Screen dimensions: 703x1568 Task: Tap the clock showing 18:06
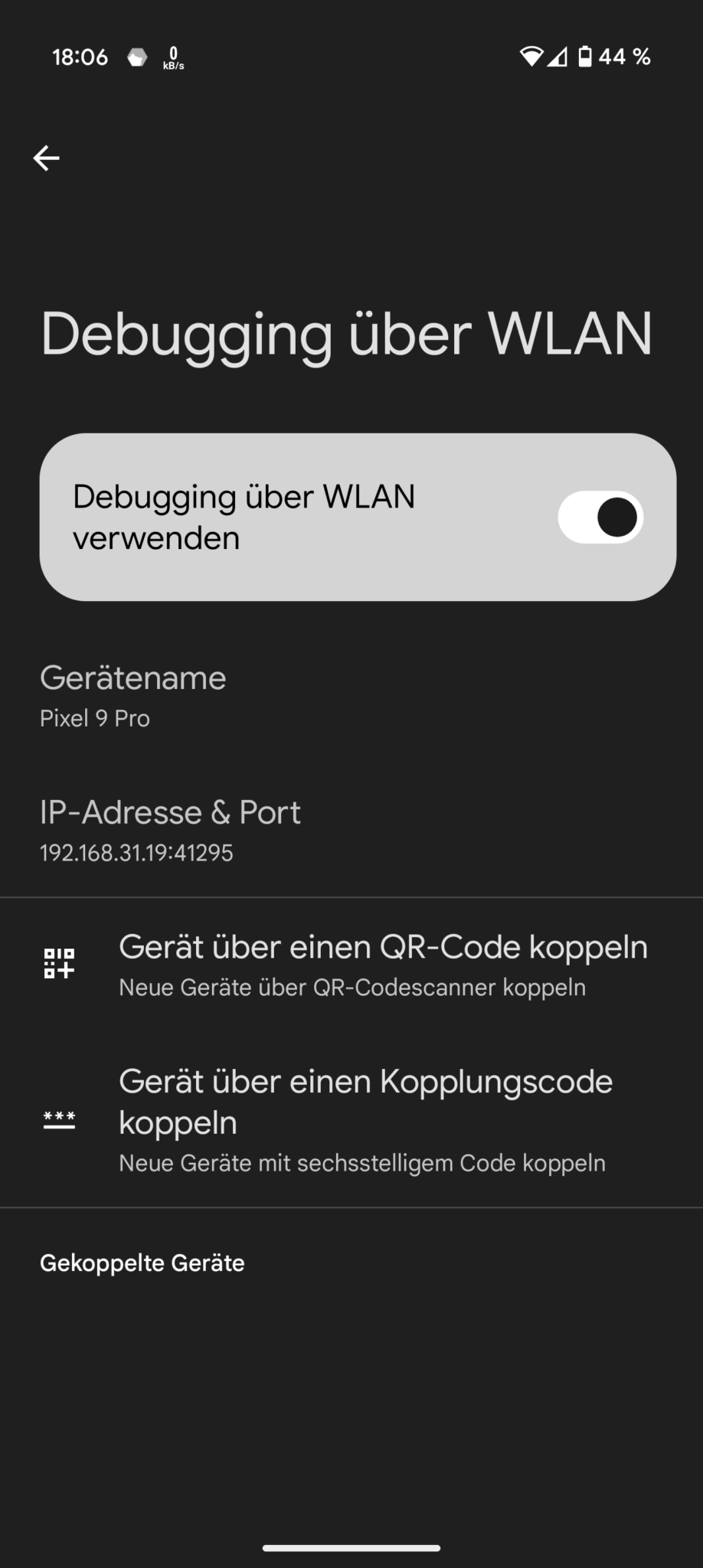pyautogui.click(x=81, y=57)
